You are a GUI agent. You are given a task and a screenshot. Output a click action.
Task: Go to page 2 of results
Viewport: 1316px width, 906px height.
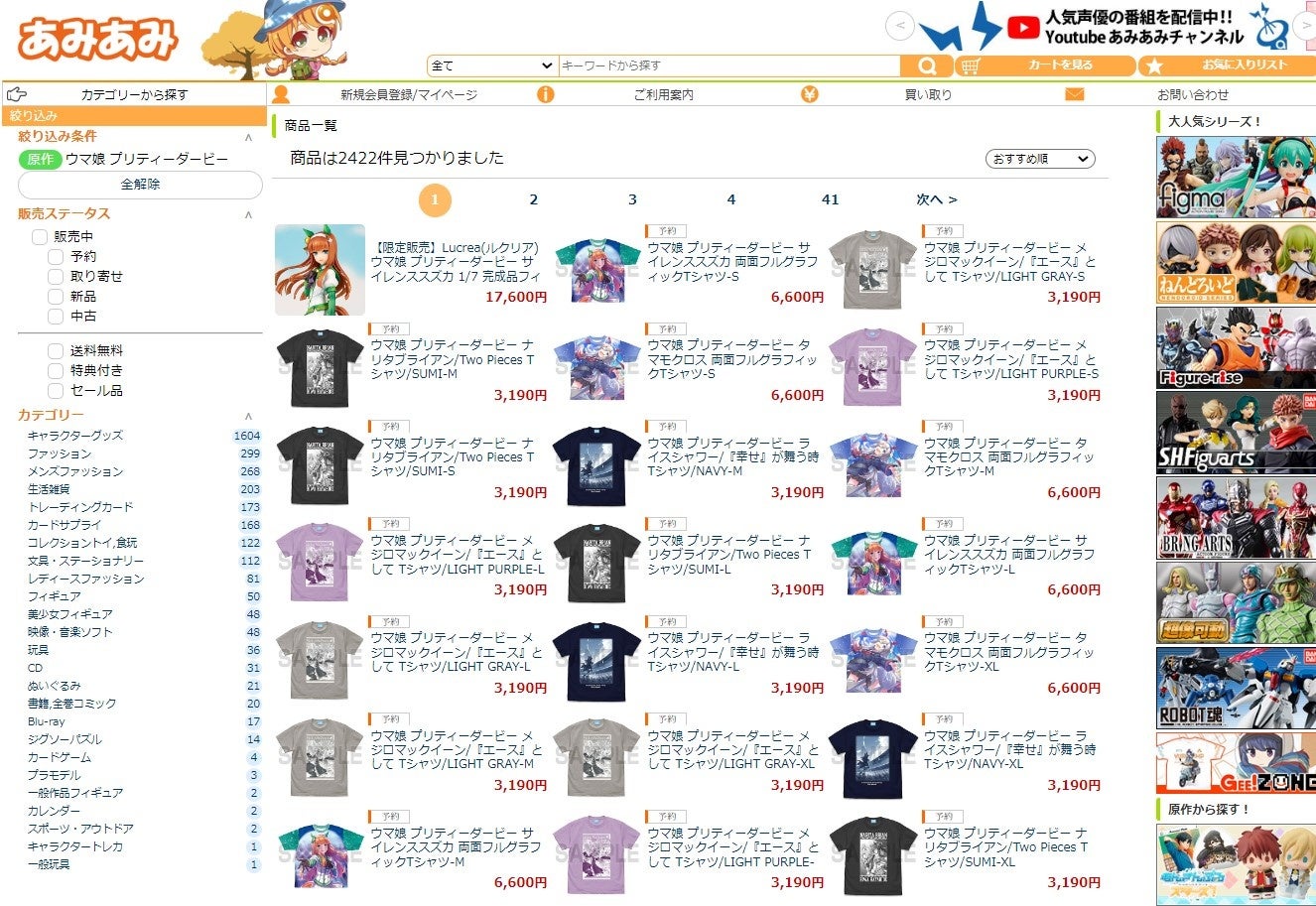click(533, 199)
